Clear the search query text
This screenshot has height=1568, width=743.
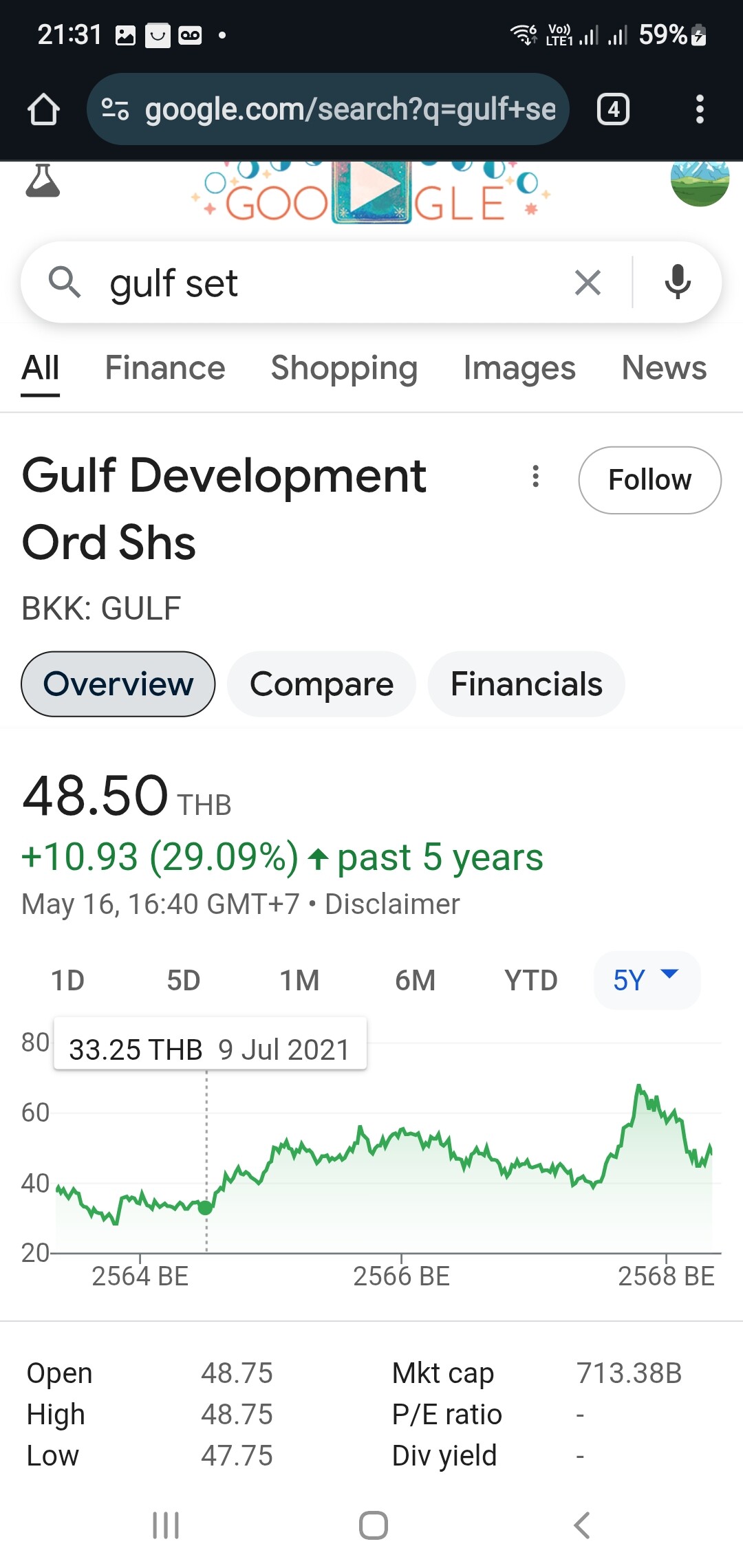pos(588,283)
